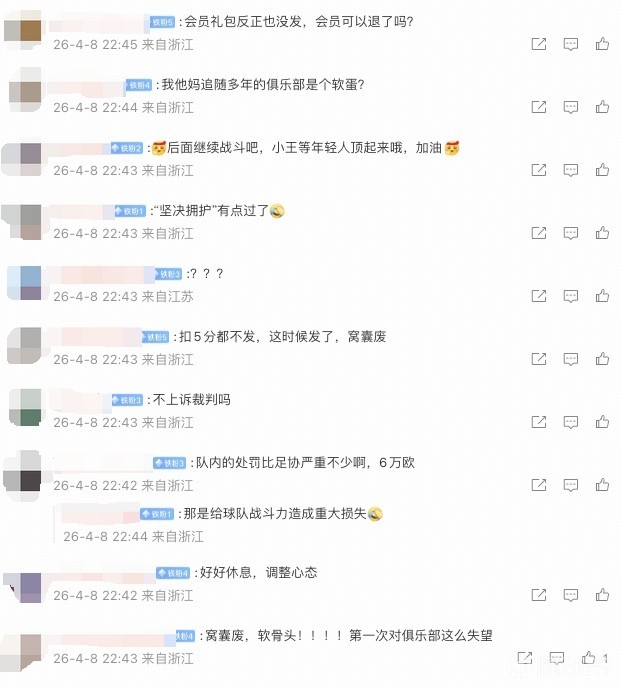Viewport: 621px width, 689px height.
Task: Forward the 窝囊废，软骨头 comment
Action: point(525,658)
